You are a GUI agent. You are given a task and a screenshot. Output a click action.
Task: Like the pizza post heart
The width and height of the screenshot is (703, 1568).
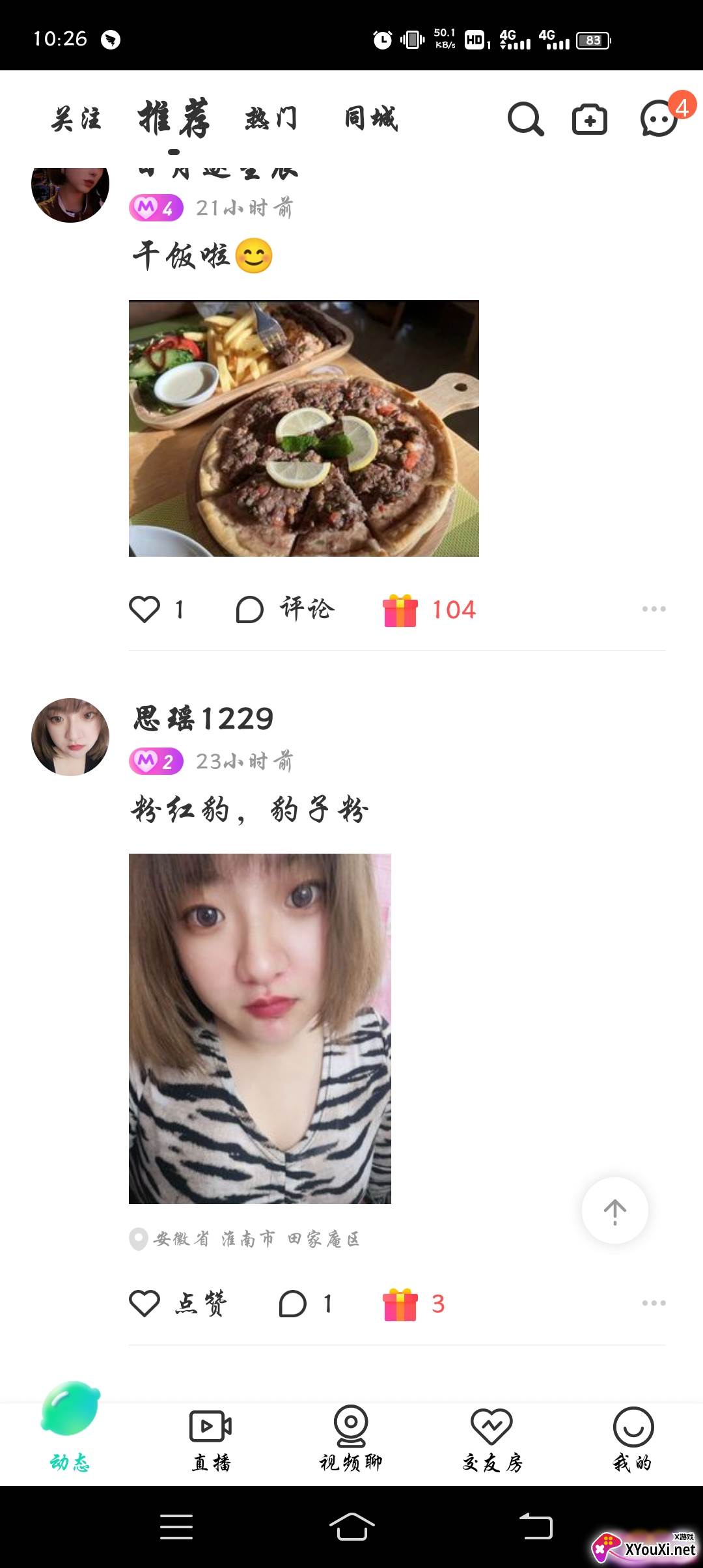pyautogui.click(x=146, y=609)
